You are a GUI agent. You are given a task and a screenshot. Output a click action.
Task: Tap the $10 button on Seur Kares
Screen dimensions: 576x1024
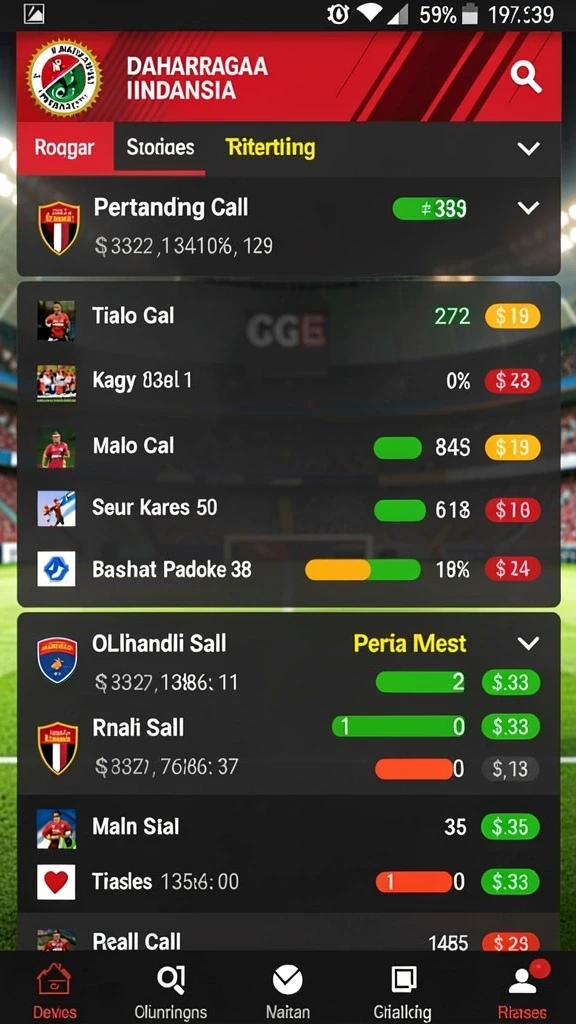coord(513,510)
